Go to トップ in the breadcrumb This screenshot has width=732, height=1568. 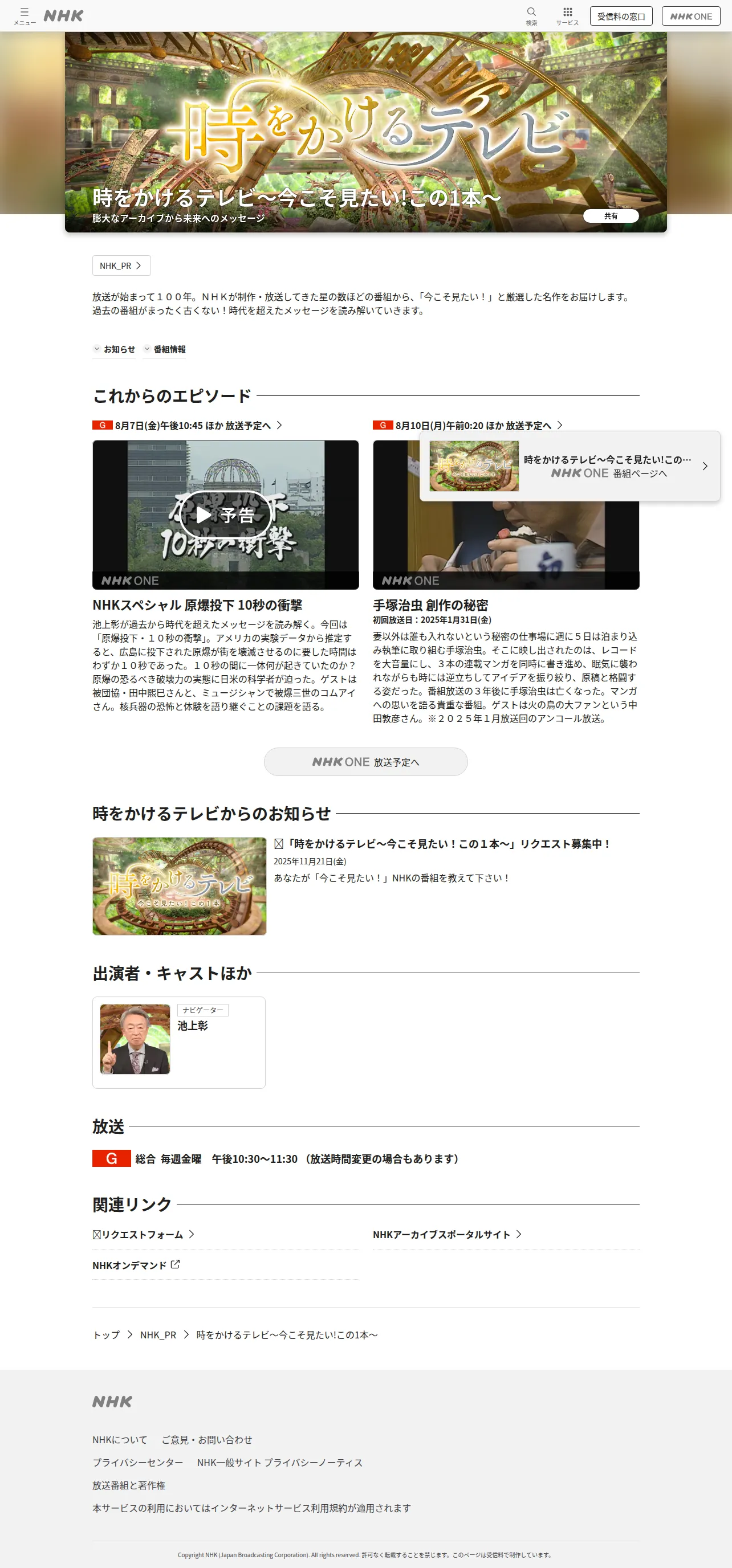[x=106, y=1335]
